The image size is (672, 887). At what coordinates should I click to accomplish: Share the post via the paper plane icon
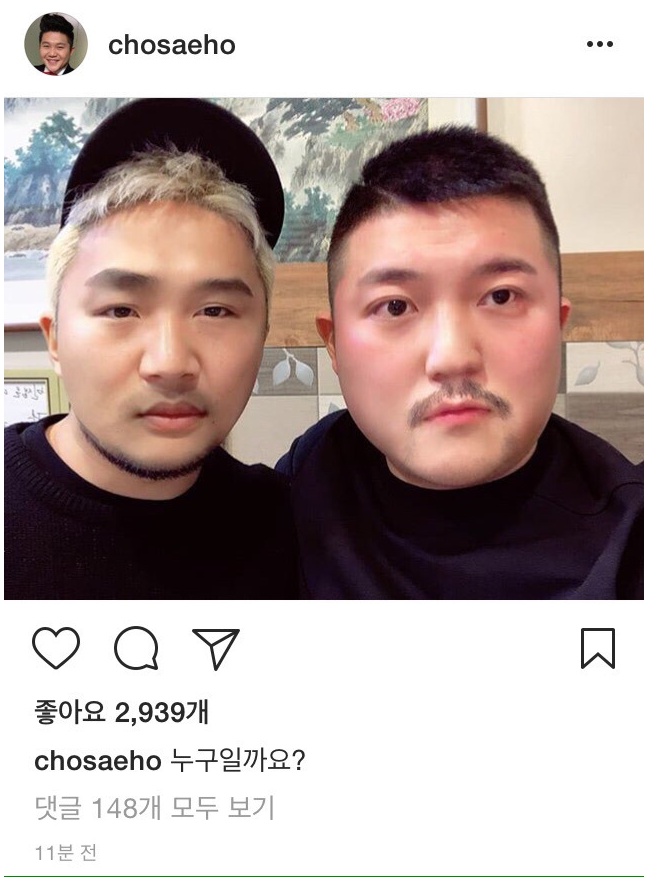point(215,648)
